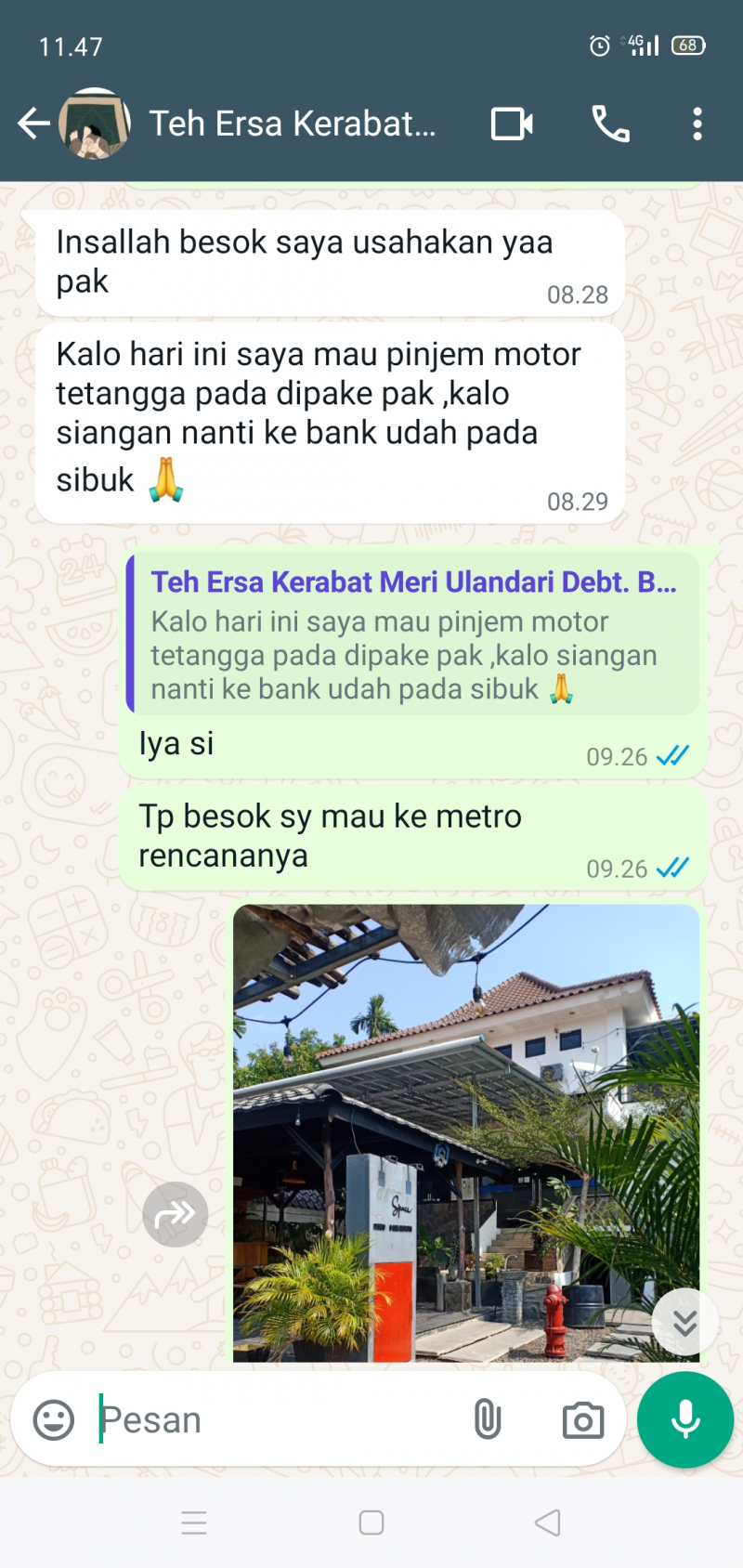Tap the system back button
The image size is (743, 1568).
pyautogui.click(x=548, y=1522)
